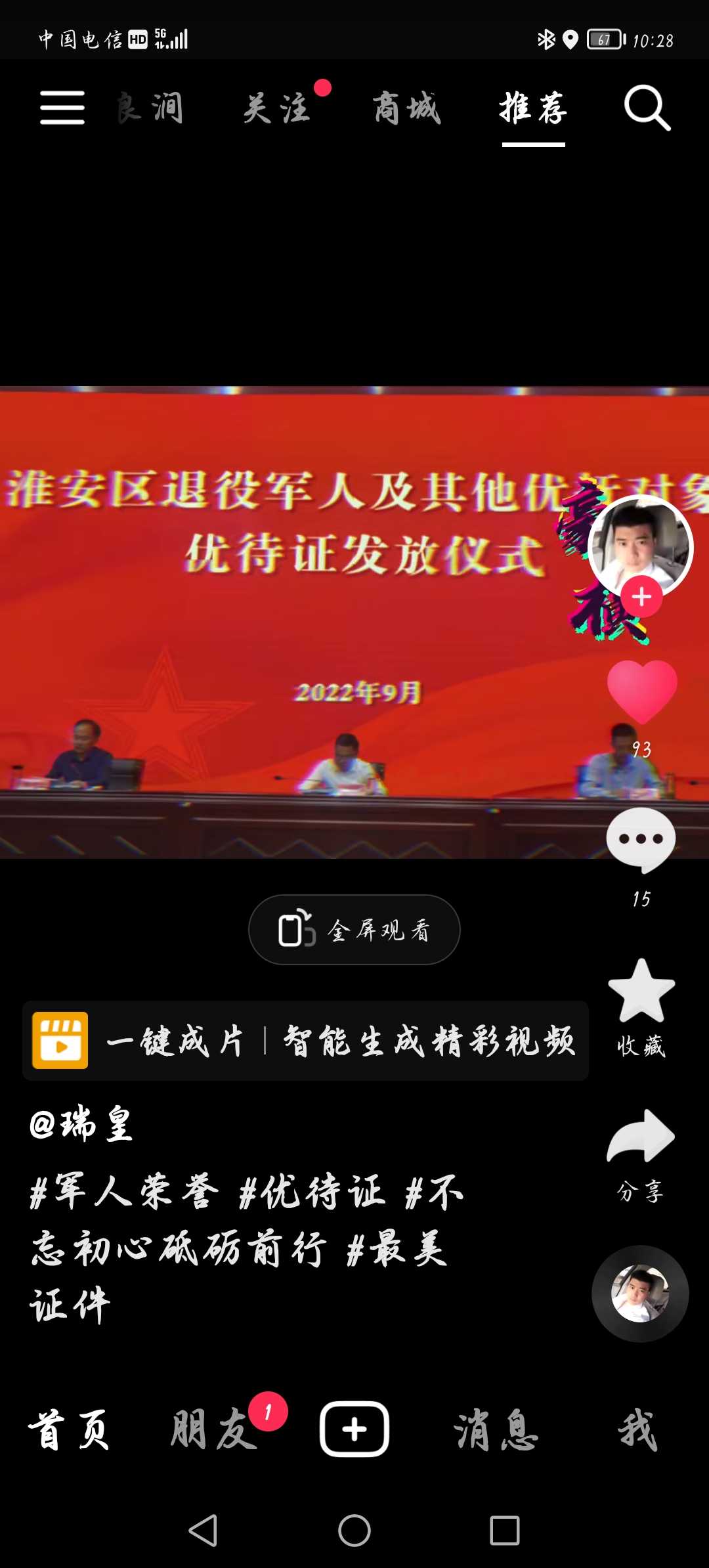Like this video with the heart
Viewport: 709px width, 1568px height.
coord(642,691)
